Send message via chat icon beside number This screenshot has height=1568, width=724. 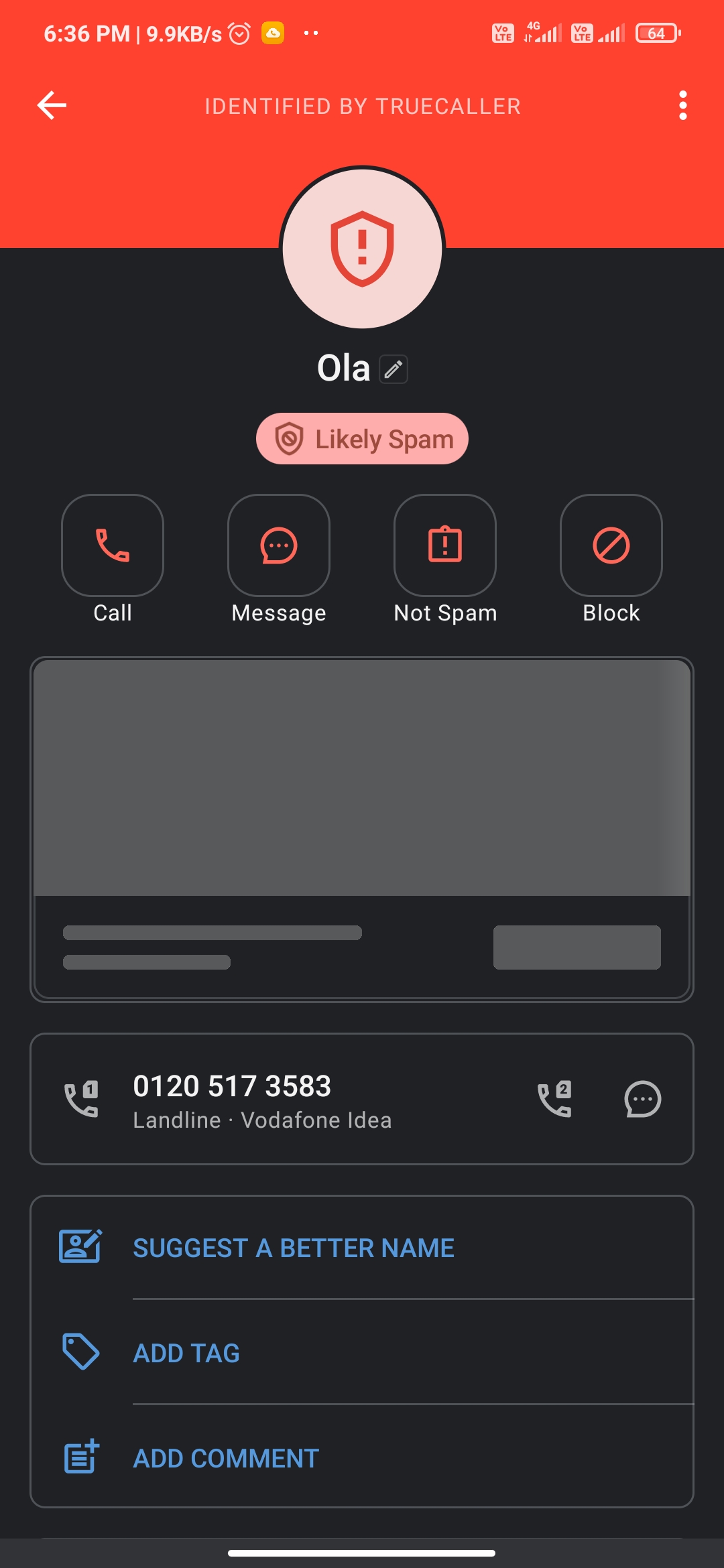642,1099
